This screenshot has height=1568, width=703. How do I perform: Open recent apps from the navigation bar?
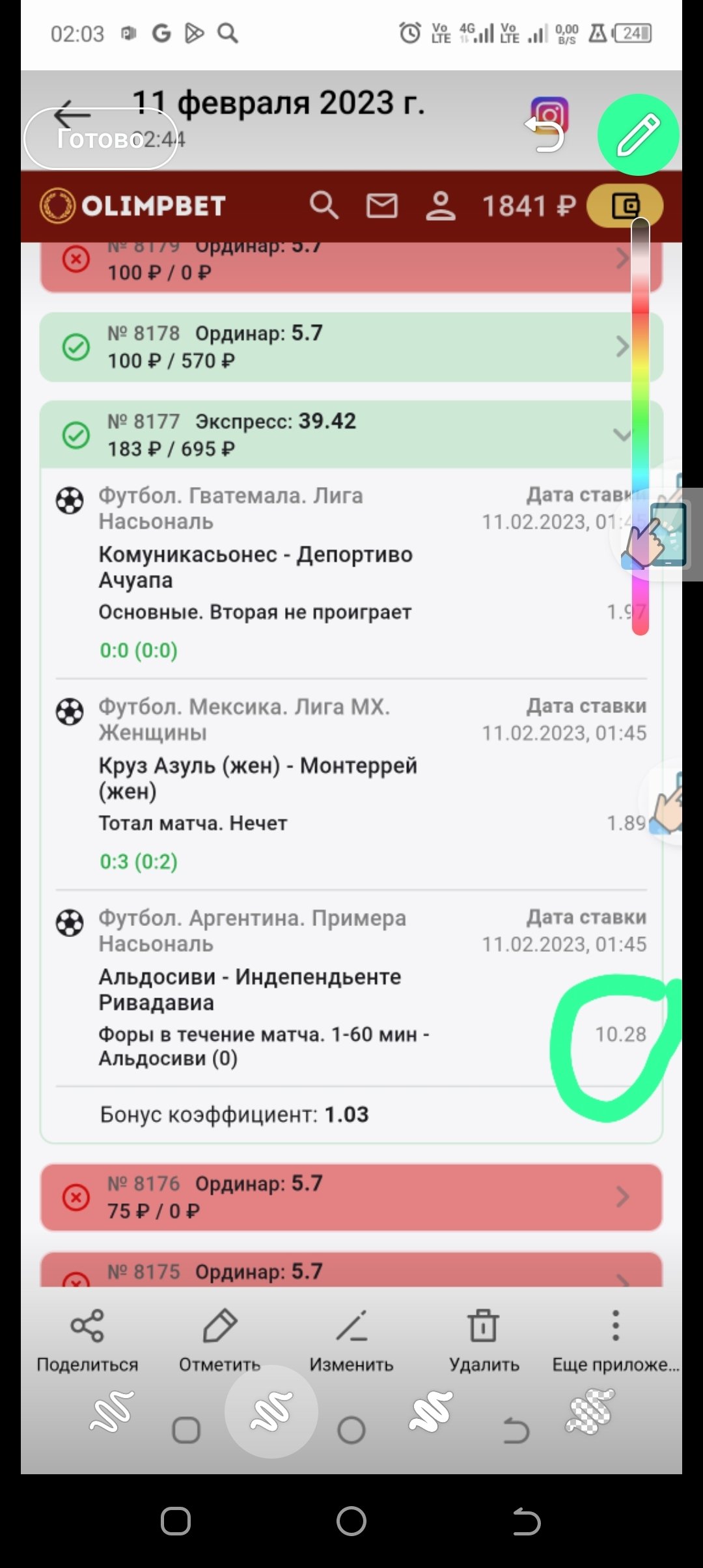point(176,1522)
